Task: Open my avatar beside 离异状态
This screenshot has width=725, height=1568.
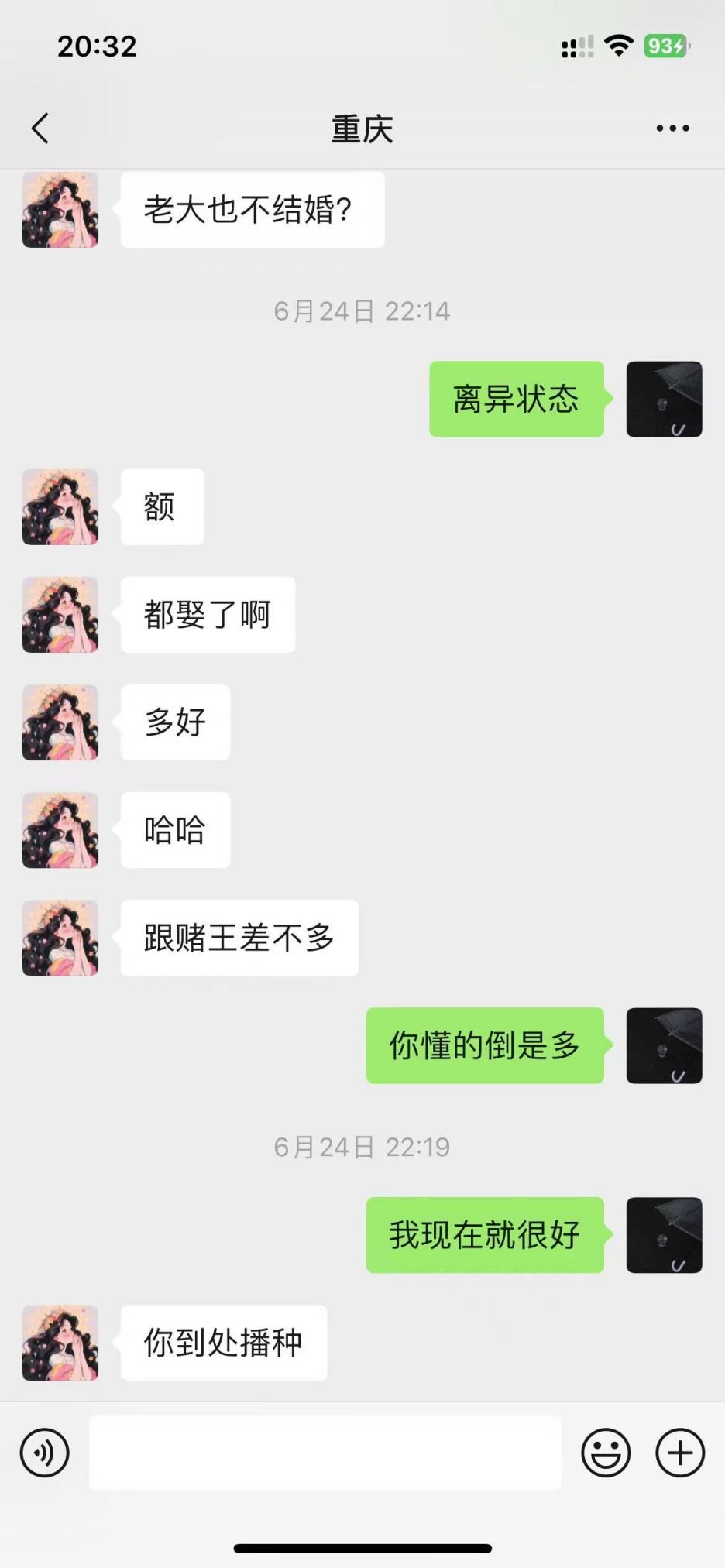Action: tap(664, 399)
